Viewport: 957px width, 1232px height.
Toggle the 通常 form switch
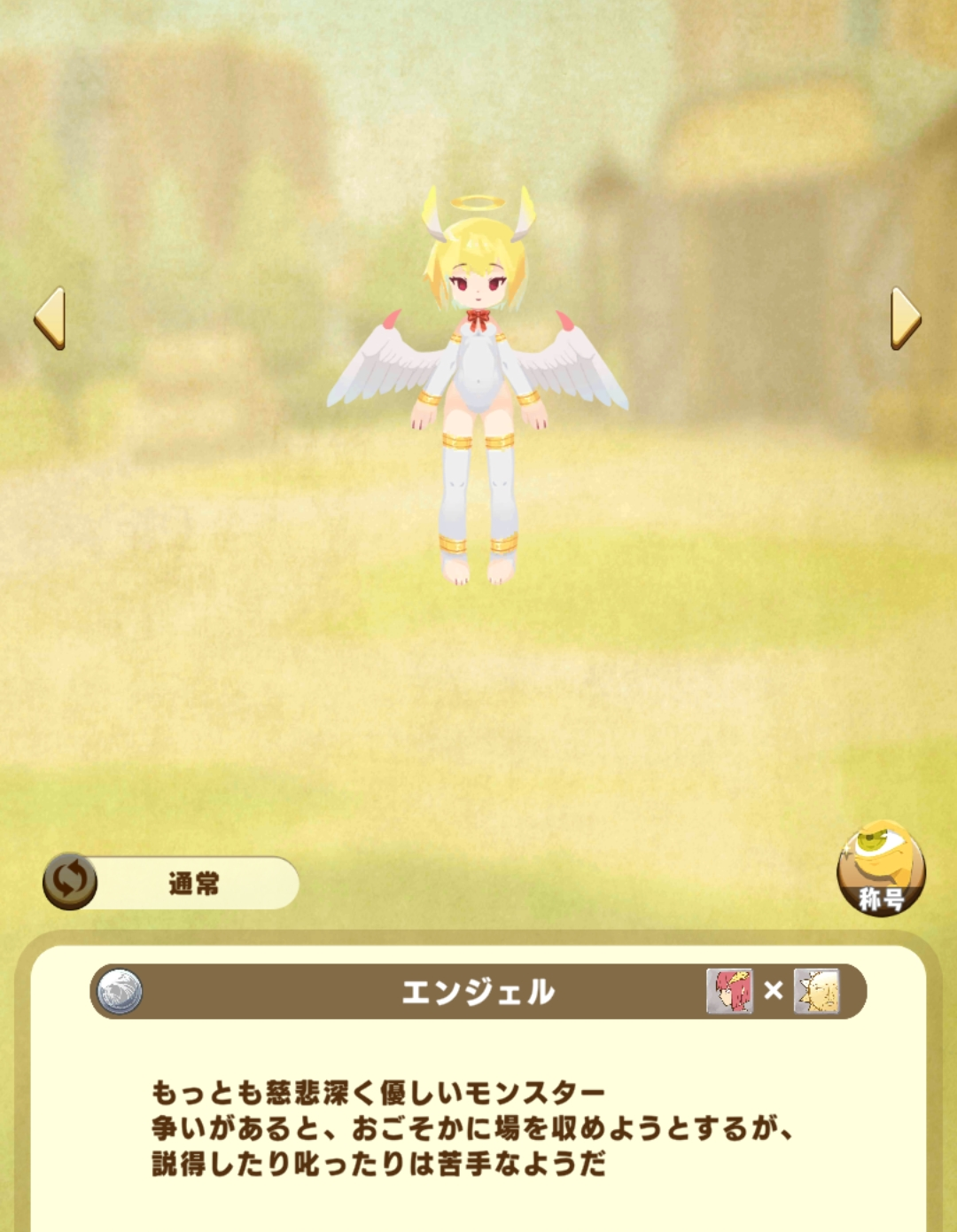coord(71,882)
